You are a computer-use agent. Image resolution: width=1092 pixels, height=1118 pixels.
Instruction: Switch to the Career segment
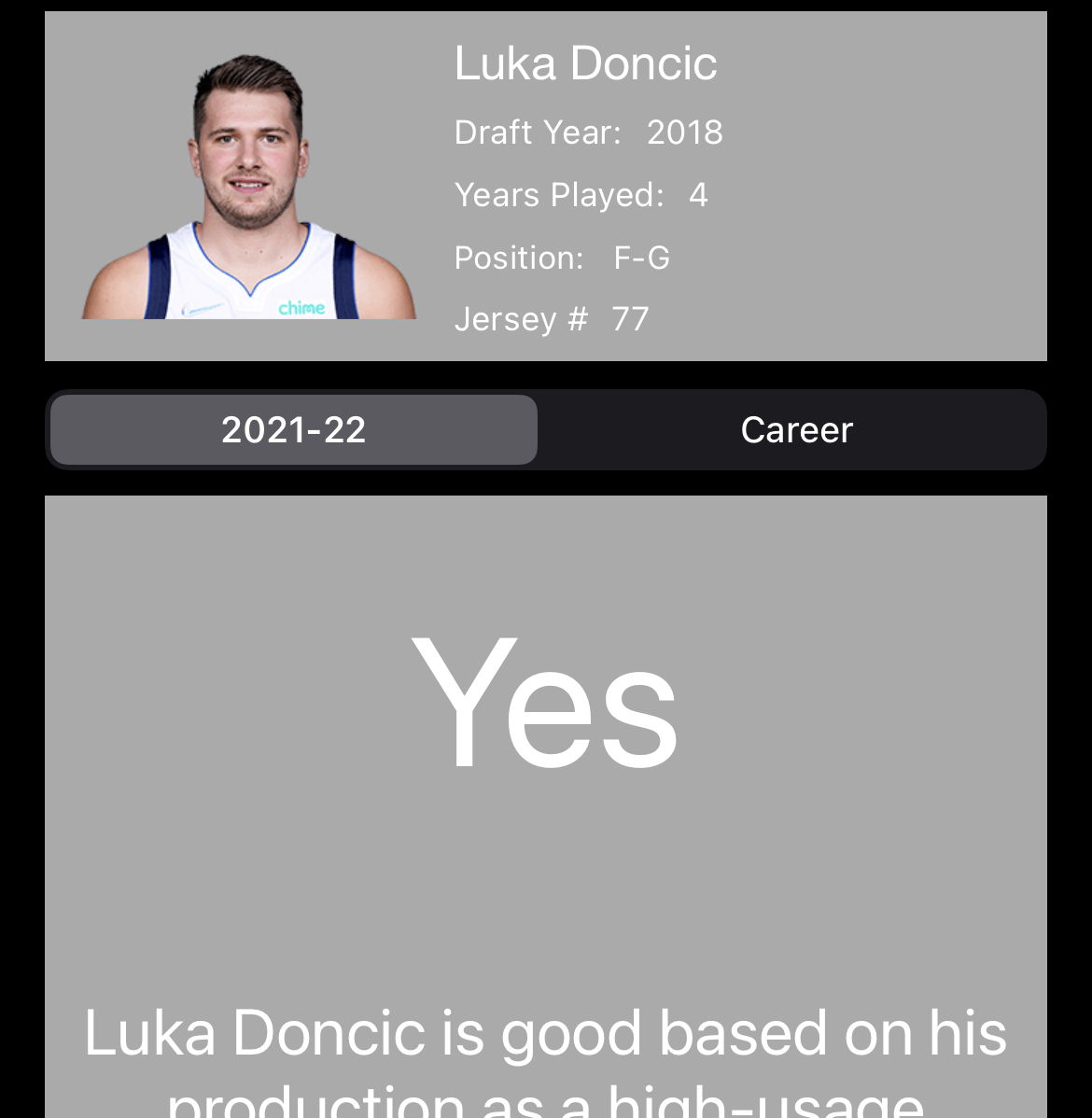click(x=796, y=430)
